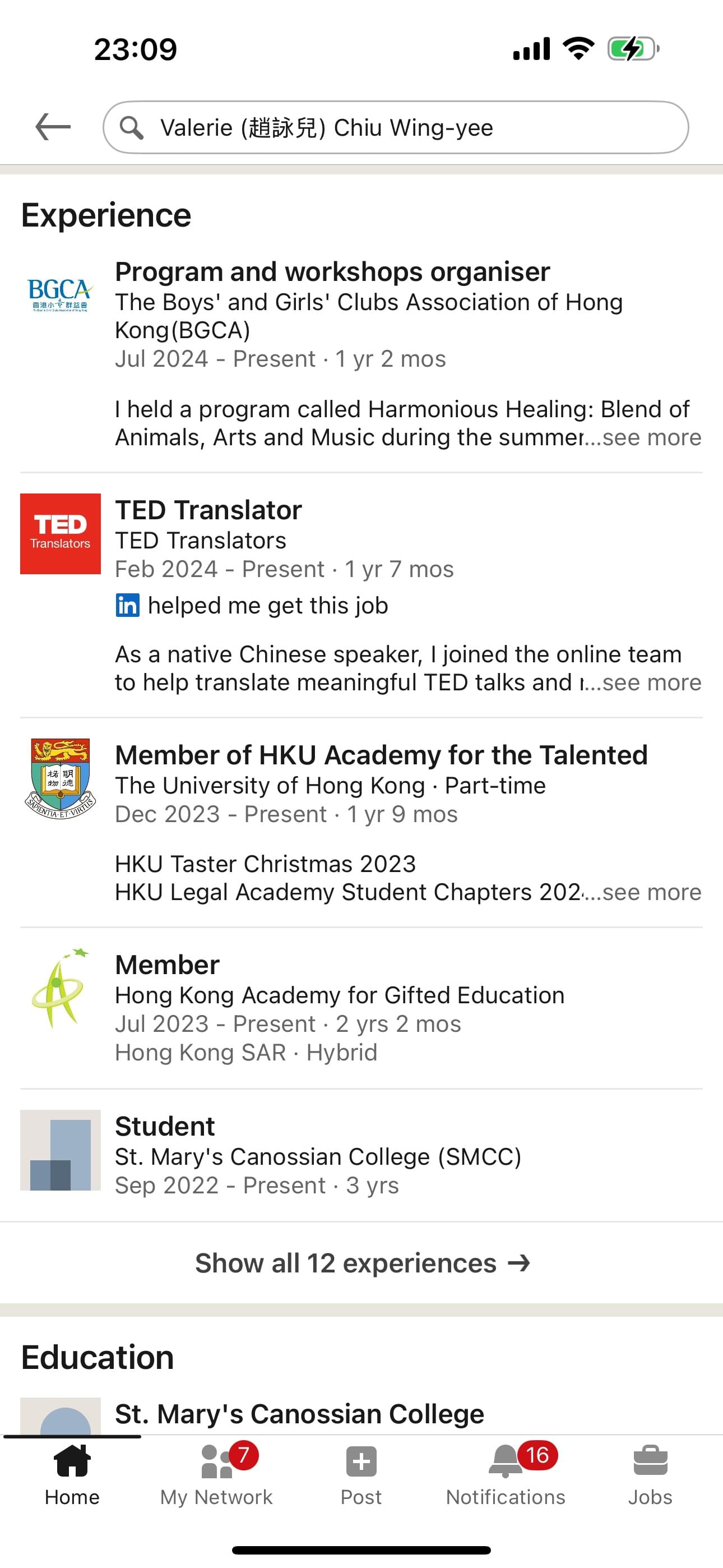
Task: Open the TED Translators logo
Action: [x=61, y=534]
